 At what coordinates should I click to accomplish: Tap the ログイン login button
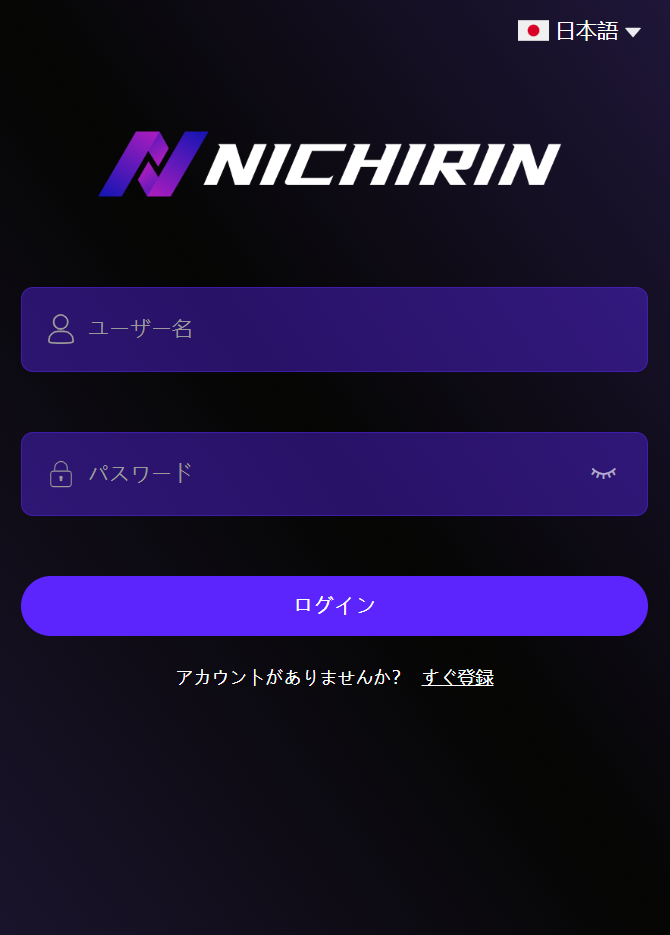coord(334,606)
